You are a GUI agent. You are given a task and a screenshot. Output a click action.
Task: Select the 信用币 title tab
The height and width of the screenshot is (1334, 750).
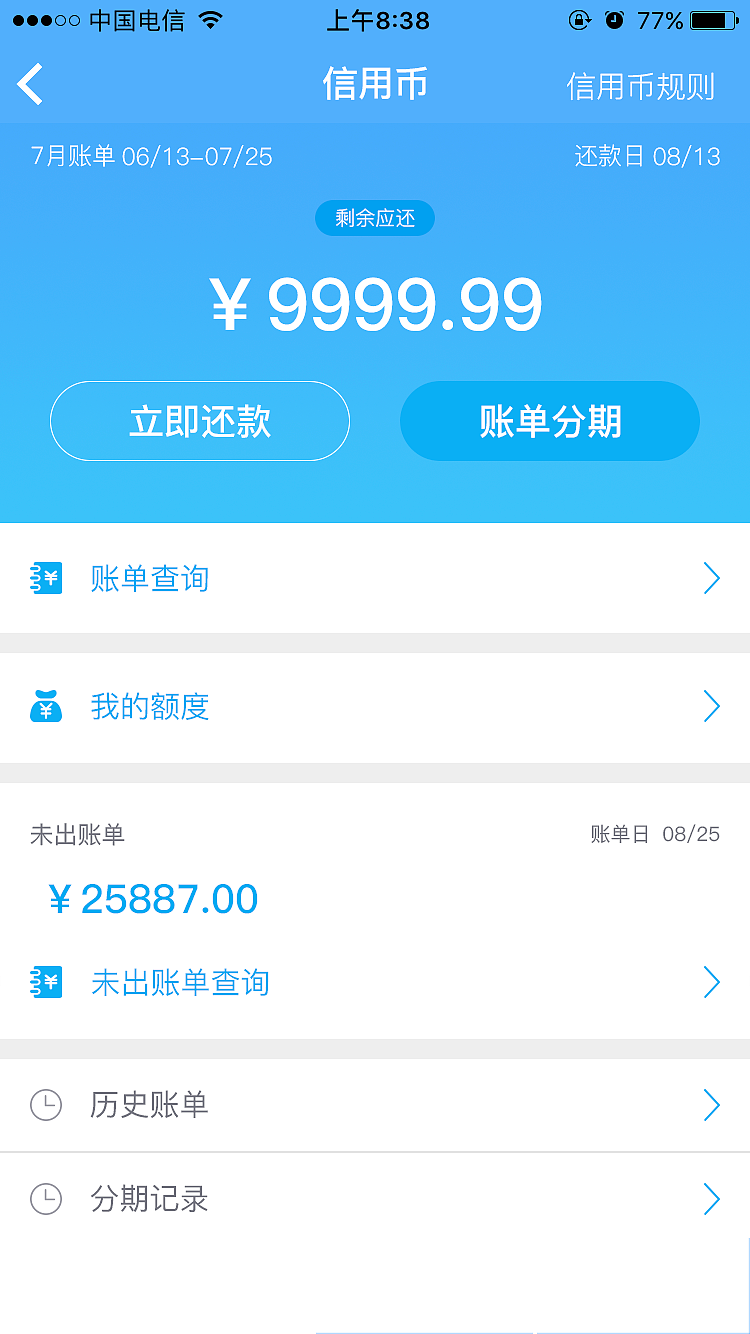pos(375,85)
